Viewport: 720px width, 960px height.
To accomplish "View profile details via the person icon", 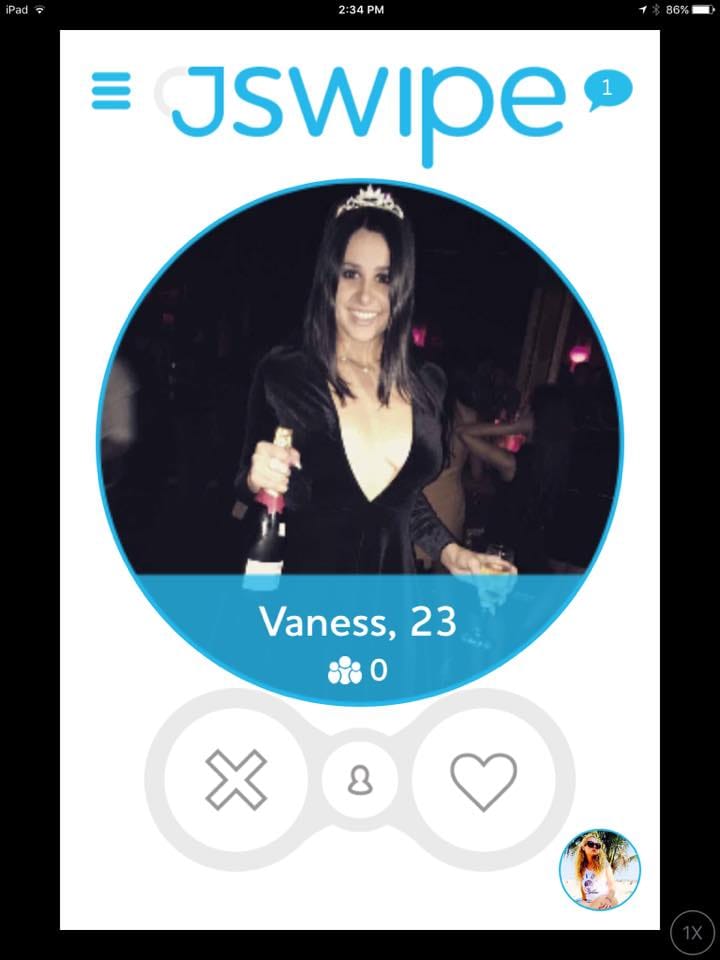I will point(360,781).
